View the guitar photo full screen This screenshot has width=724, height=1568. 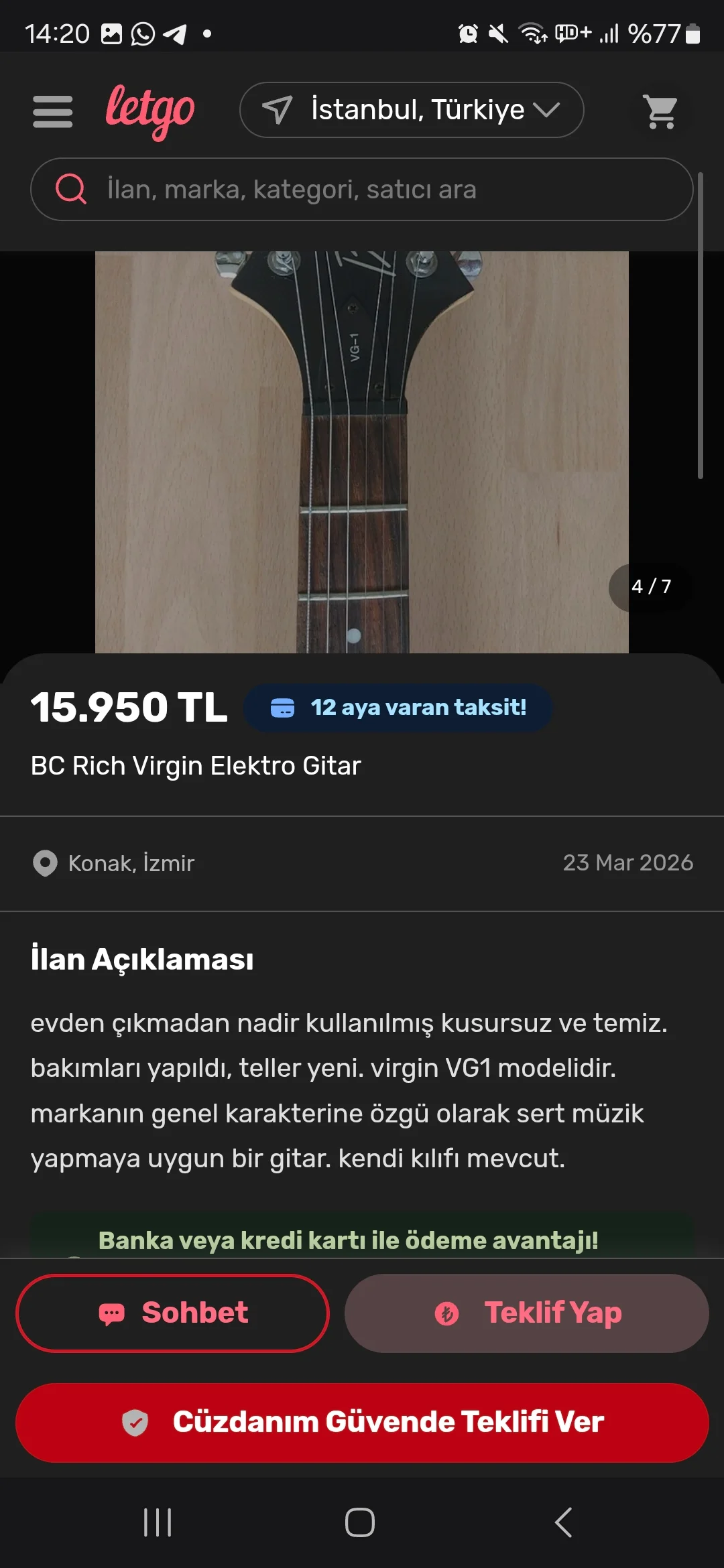click(x=362, y=452)
